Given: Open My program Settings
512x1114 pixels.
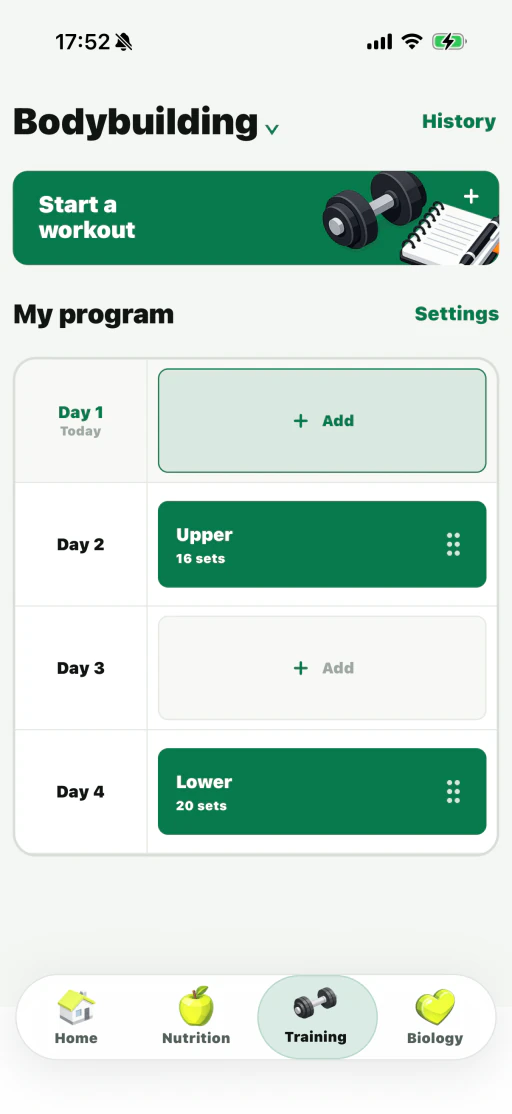Looking at the screenshot, I should [457, 314].
